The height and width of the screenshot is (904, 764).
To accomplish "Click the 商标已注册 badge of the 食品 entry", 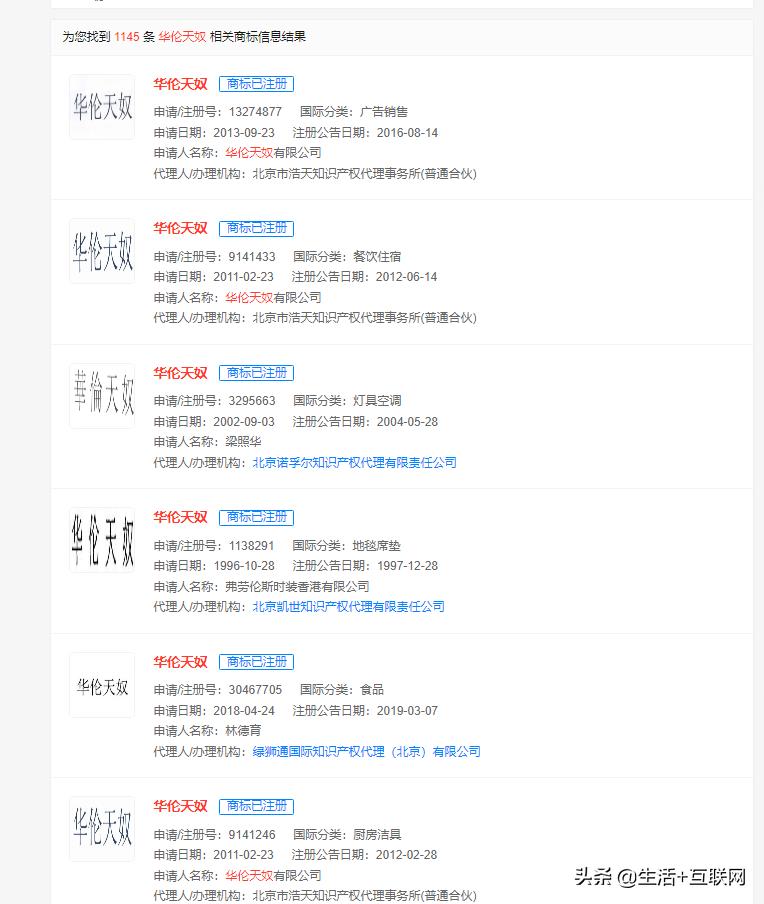I will click(x=256, y=662).
